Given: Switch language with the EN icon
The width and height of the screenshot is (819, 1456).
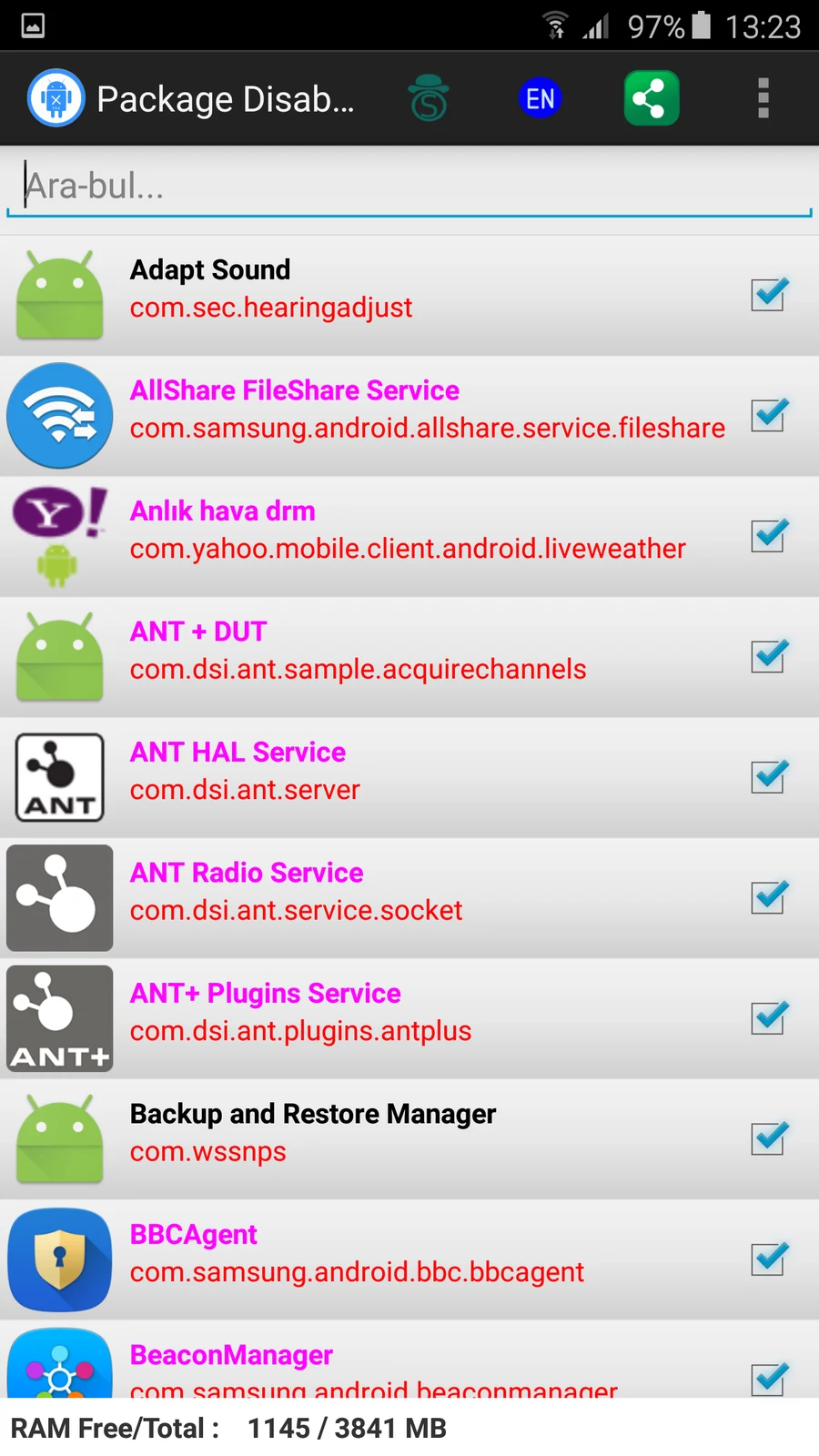Looking at the screenshot, I should [x=540, y=98].
